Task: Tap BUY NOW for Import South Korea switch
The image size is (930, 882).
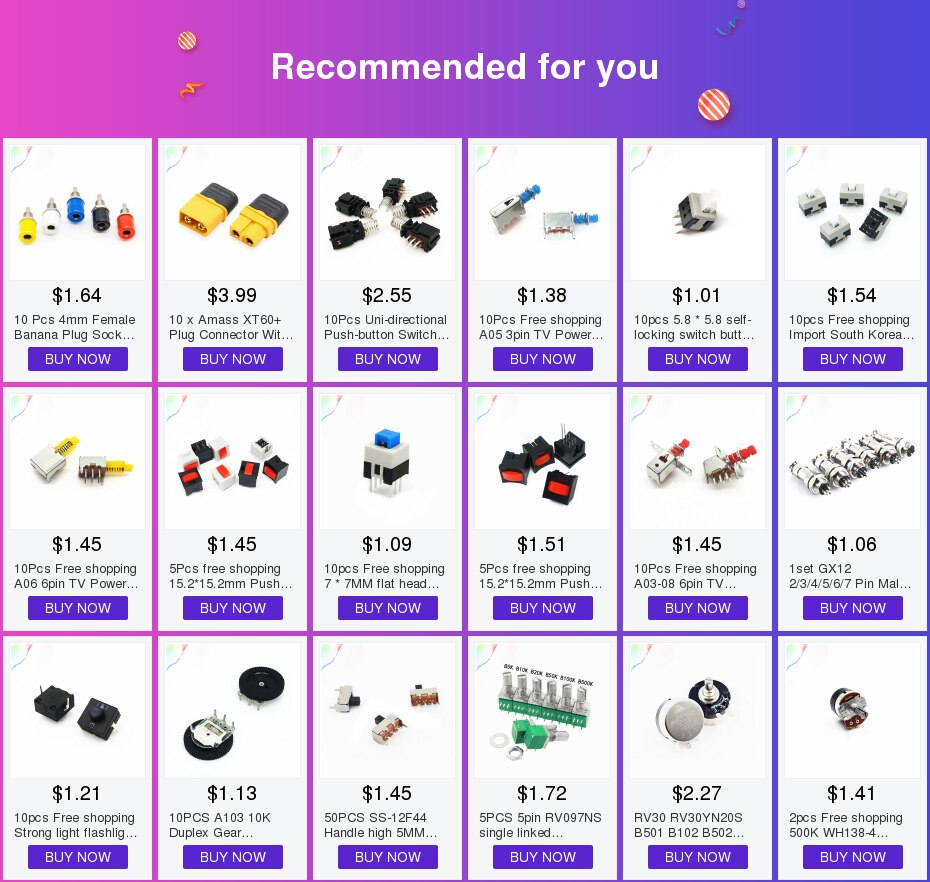Action: coord(853,359)
